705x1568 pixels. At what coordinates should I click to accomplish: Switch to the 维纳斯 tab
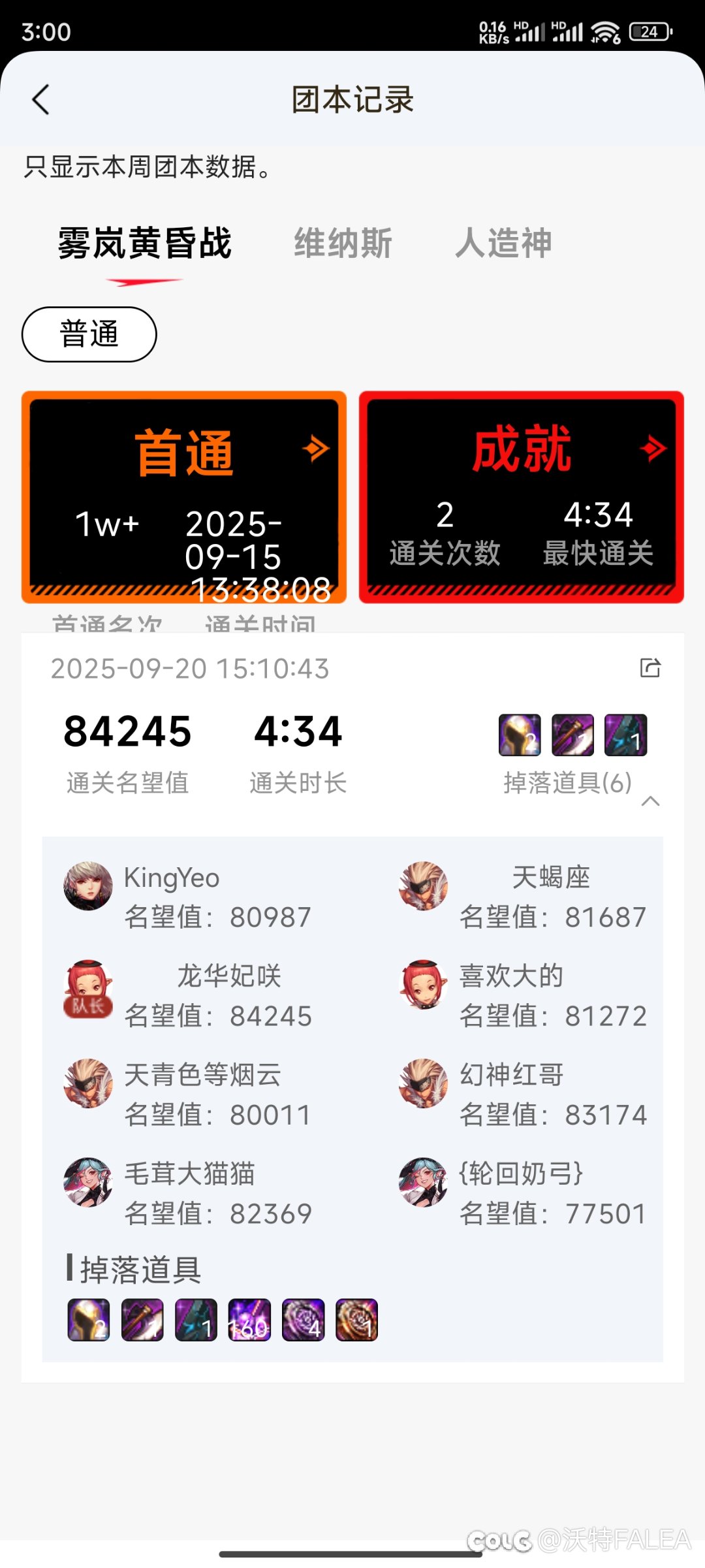coord(343,244)
